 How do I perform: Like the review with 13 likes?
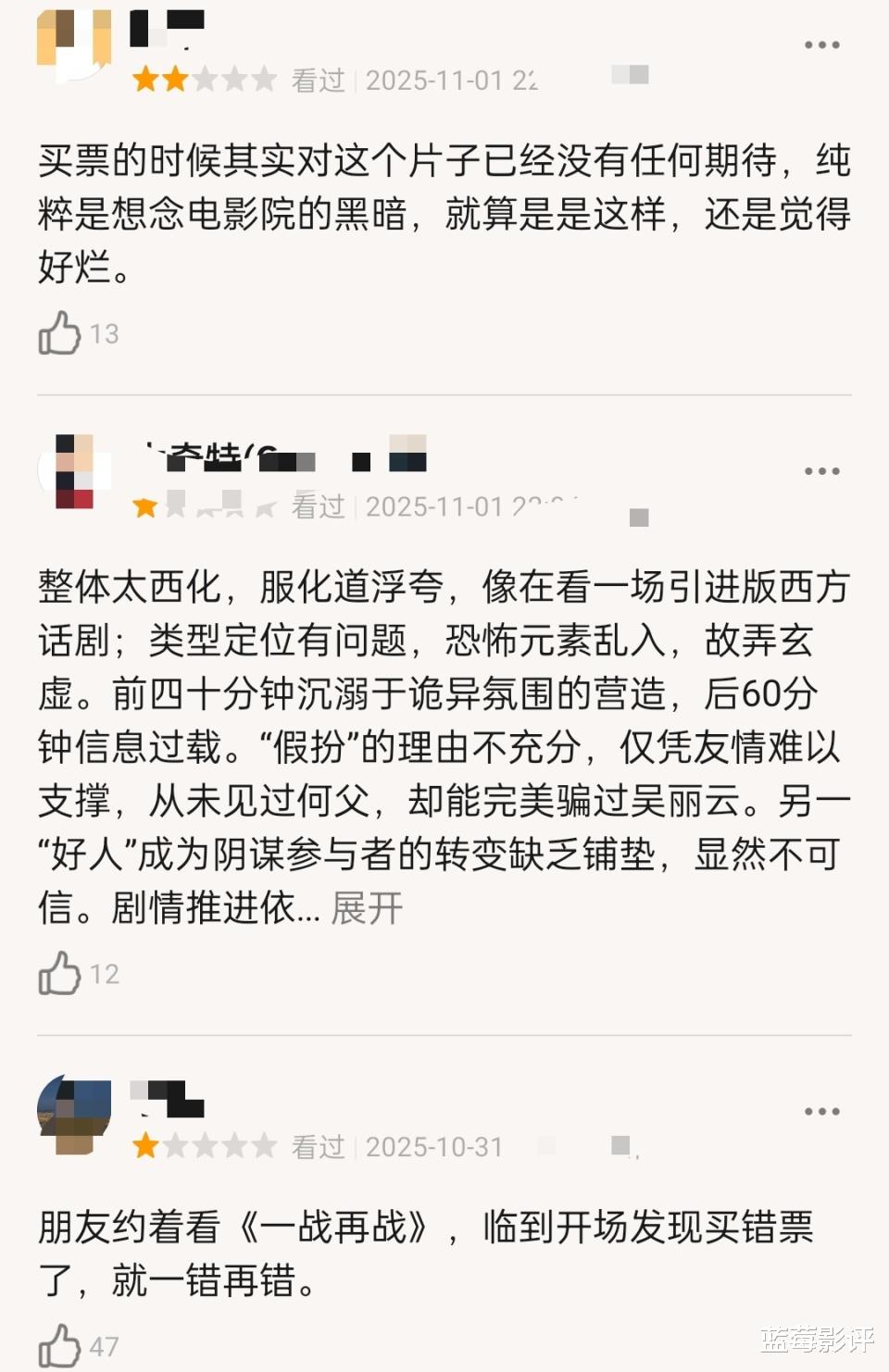coord(60,332)
